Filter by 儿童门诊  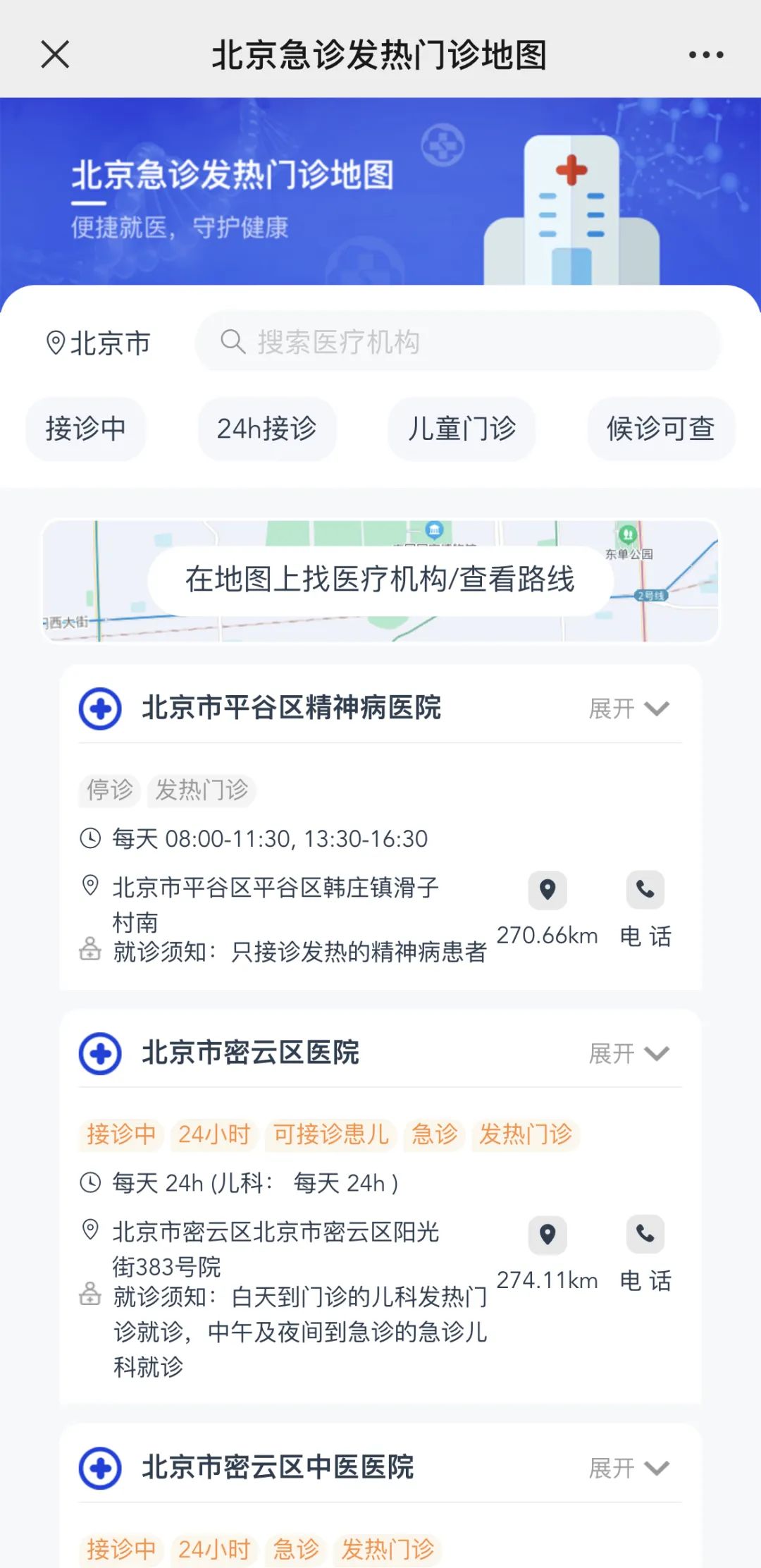[x=462, y=429]
